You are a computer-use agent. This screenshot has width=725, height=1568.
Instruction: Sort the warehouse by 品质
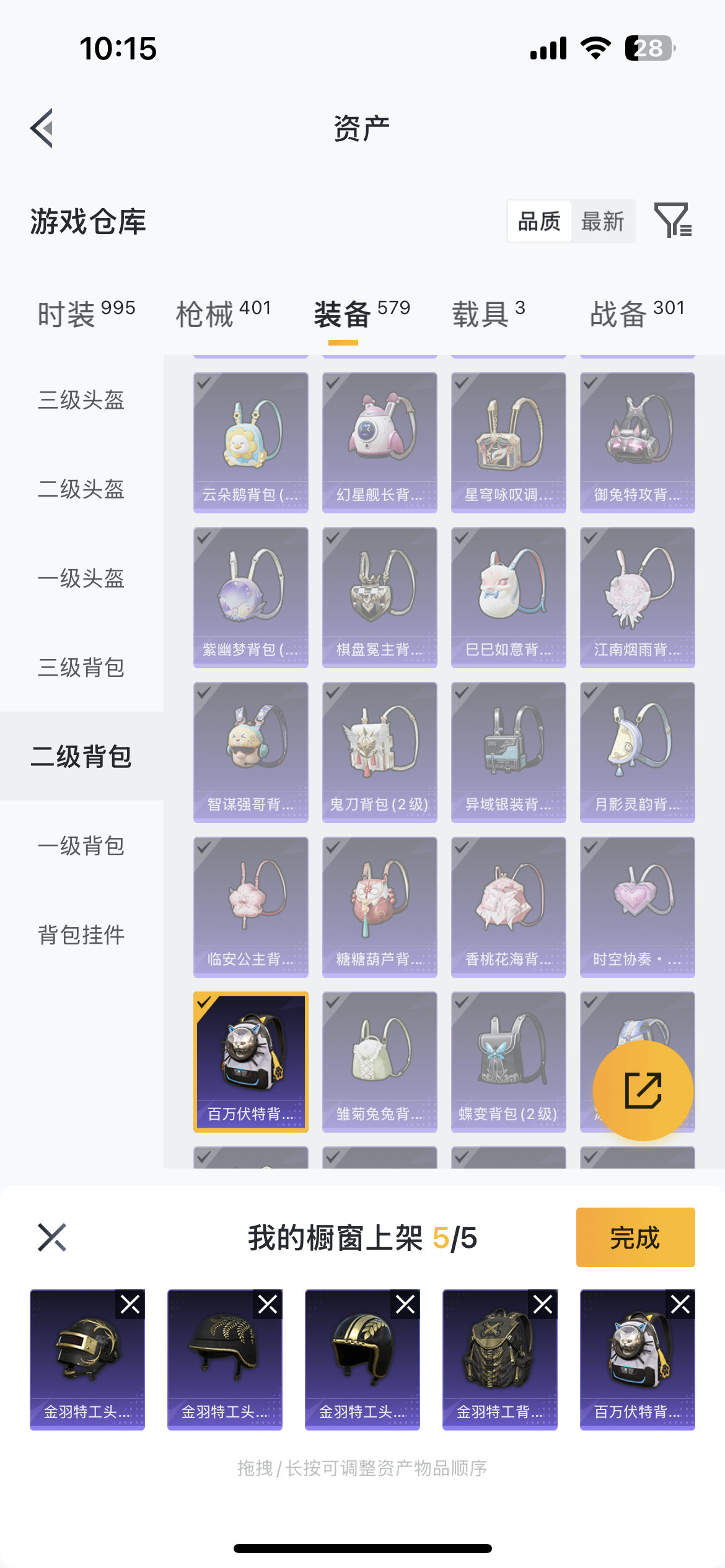tap(539, 221)
